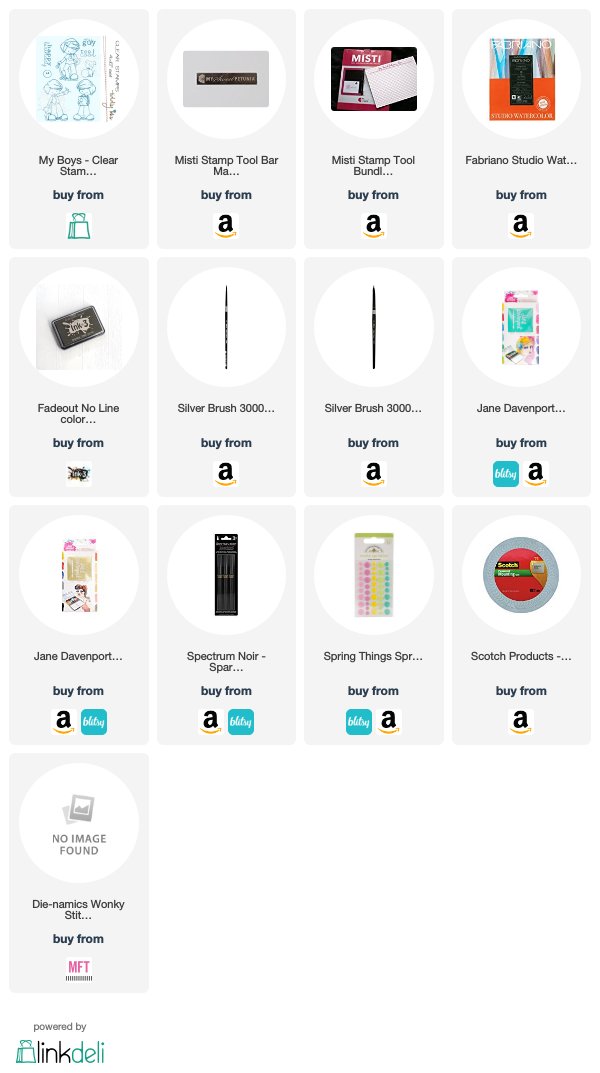Viewport: 600px width, 1073px height.
Task: Tap Amazon icon under Spring Things Sprinkles
Action: tap(389, 721)
